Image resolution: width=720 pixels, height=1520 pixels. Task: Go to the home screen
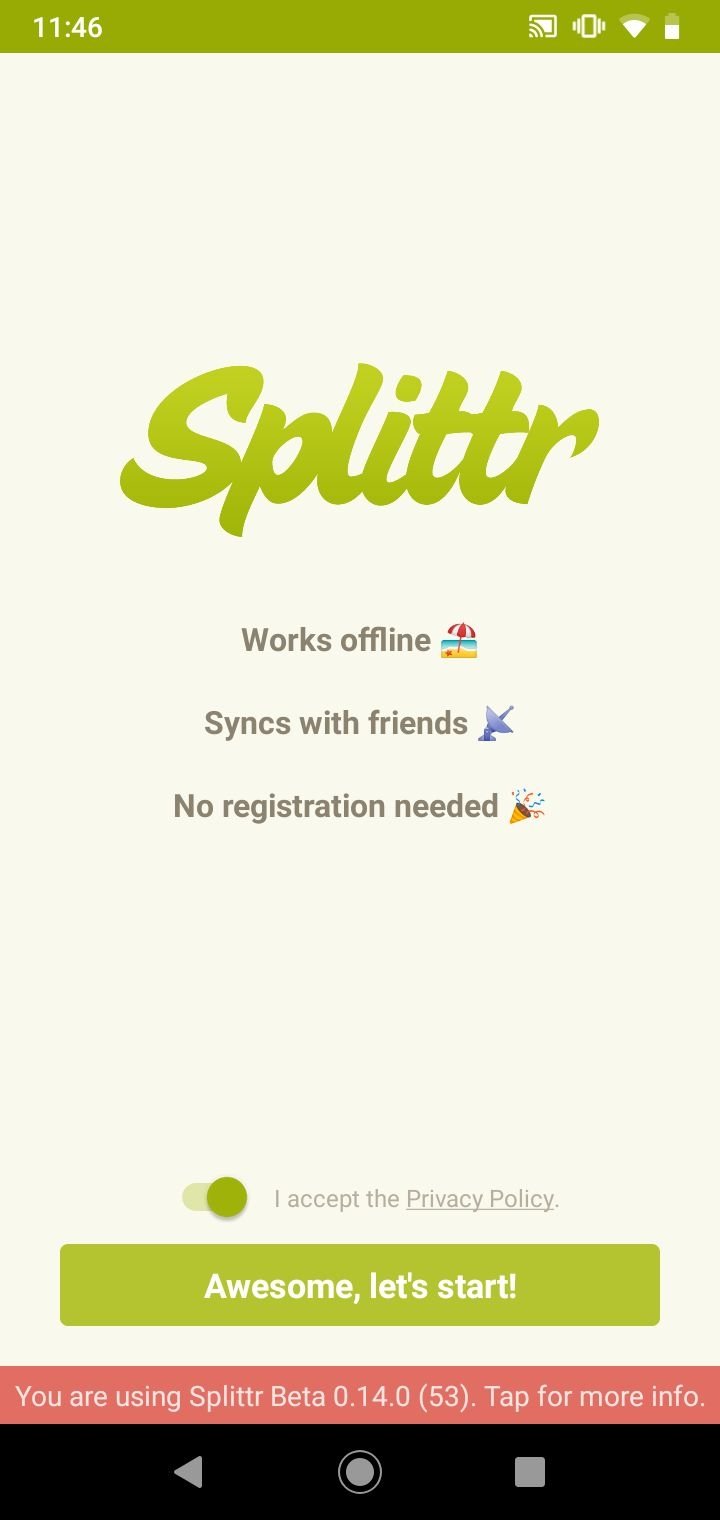pos(360,1471)
